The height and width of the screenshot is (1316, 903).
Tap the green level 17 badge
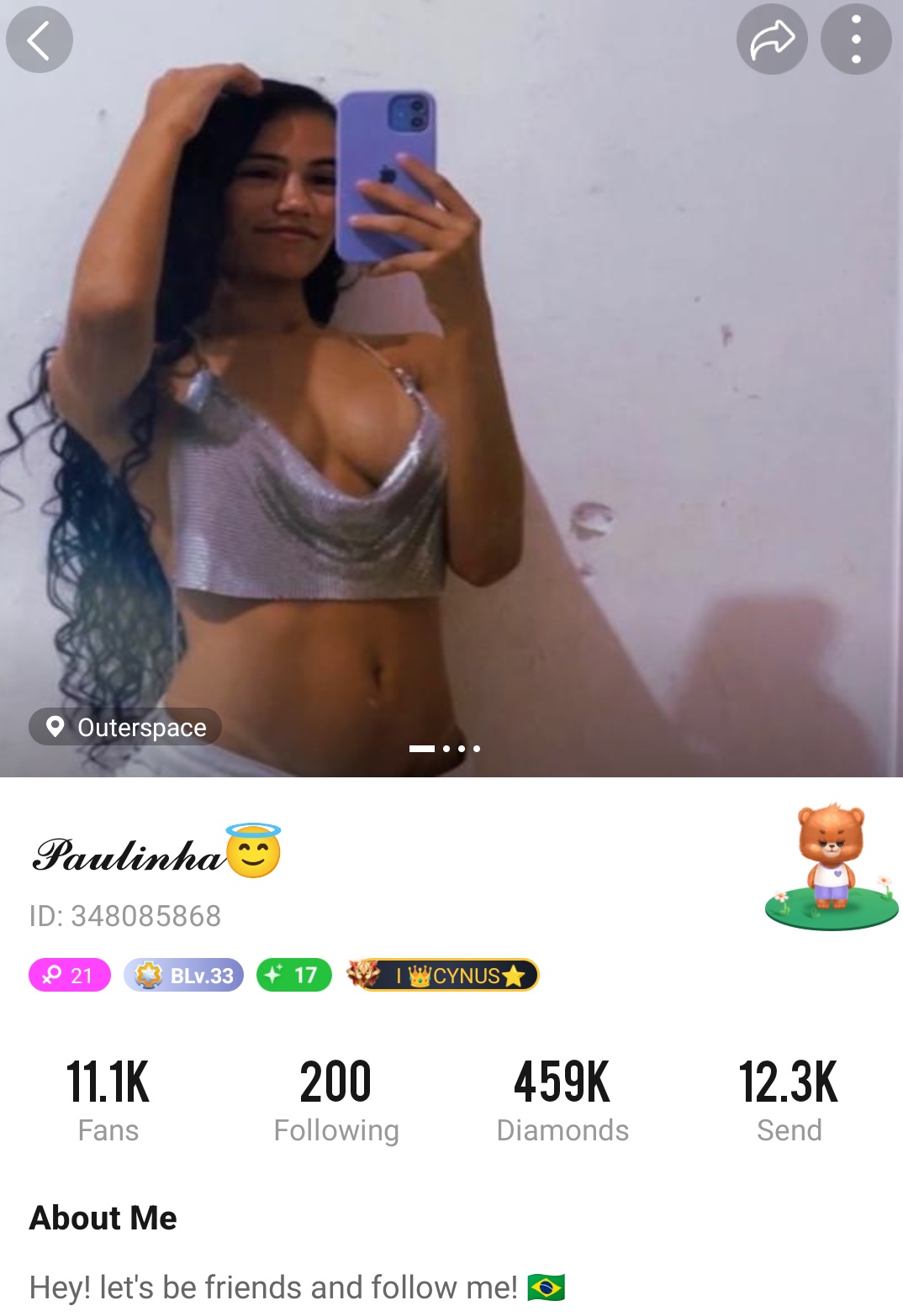pyautogui.click(x=293, y=975)
